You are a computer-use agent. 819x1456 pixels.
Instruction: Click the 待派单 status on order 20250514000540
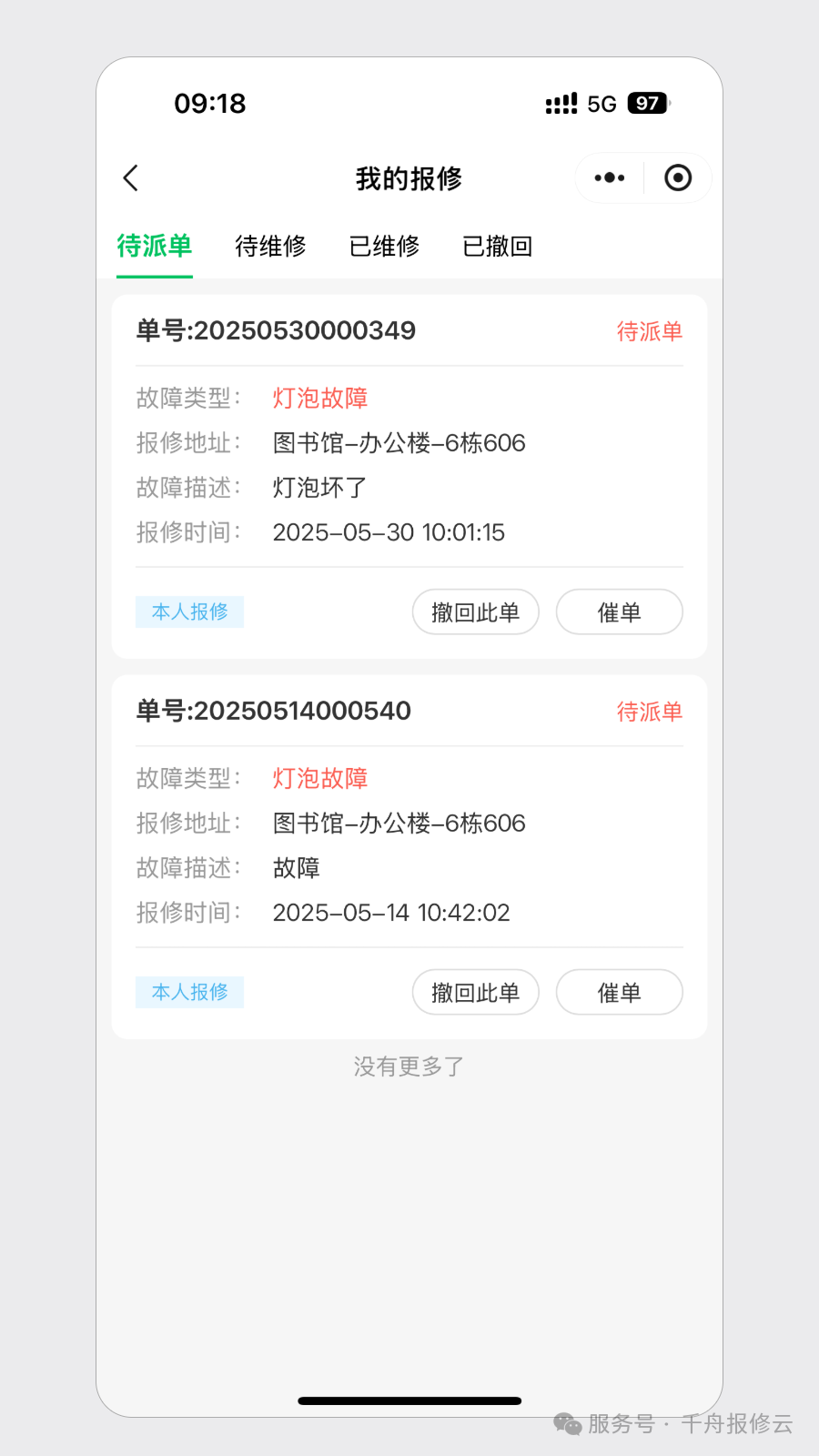tap(650, 711)
